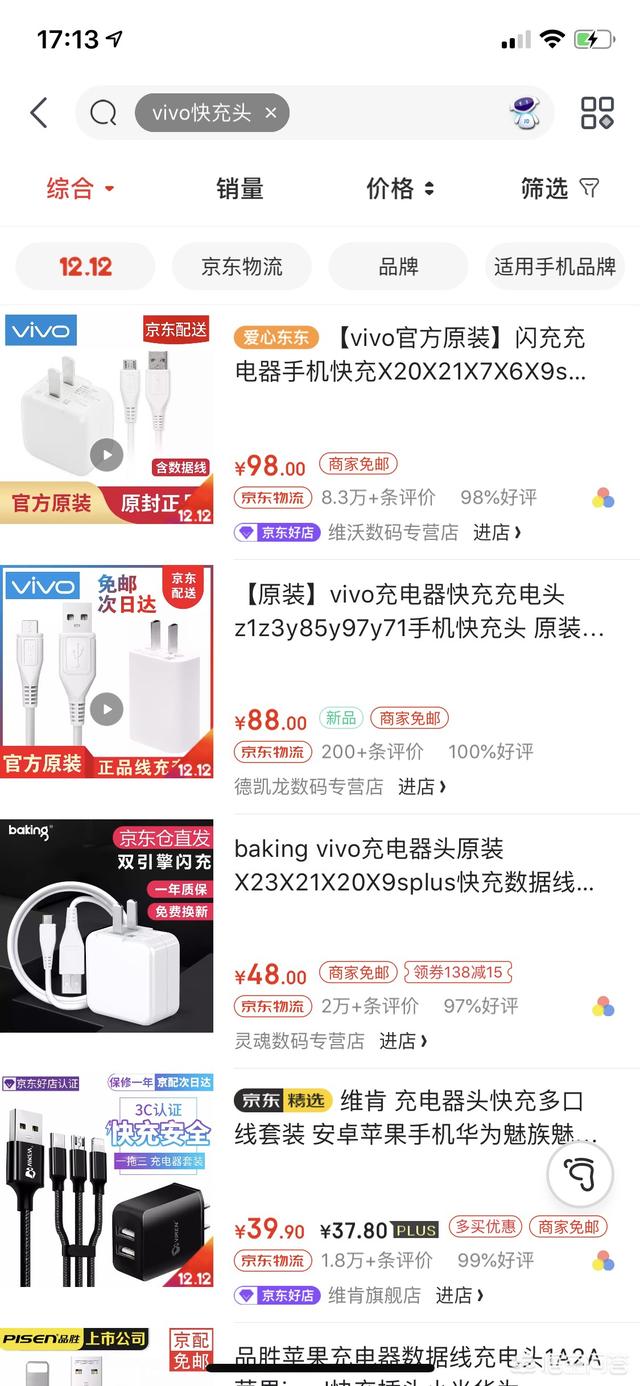Sort results by 销量

(240, 188)
